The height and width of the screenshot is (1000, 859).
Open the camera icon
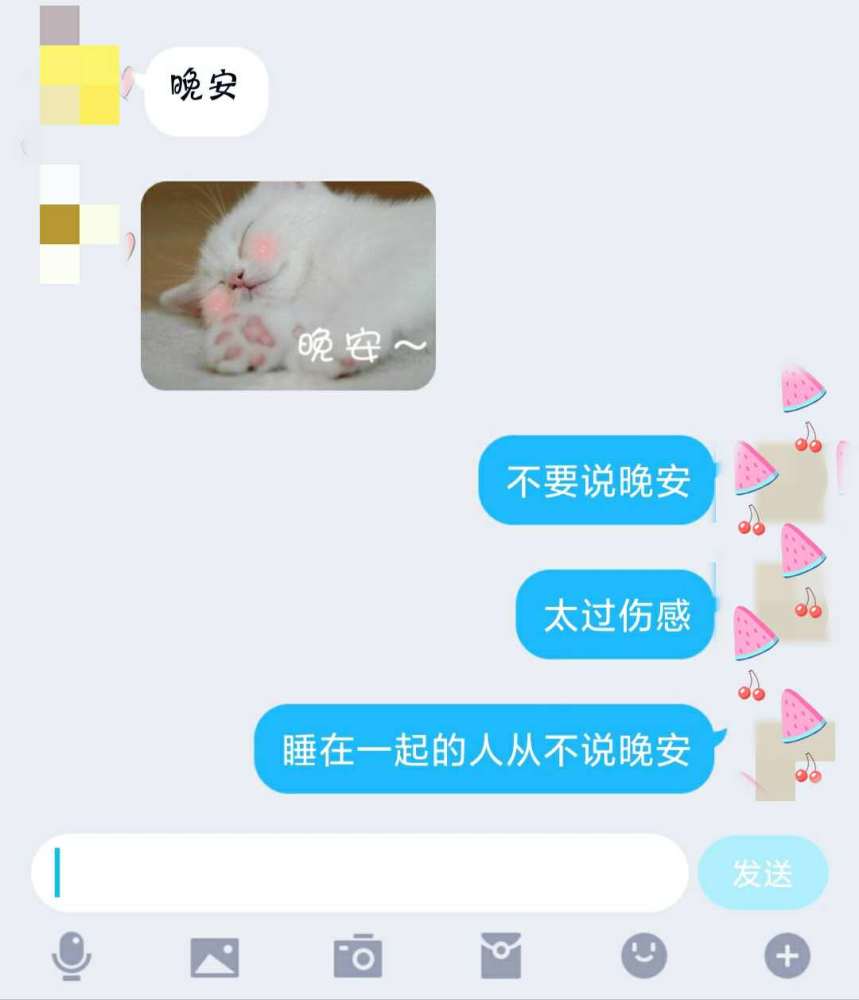(358, 956)
